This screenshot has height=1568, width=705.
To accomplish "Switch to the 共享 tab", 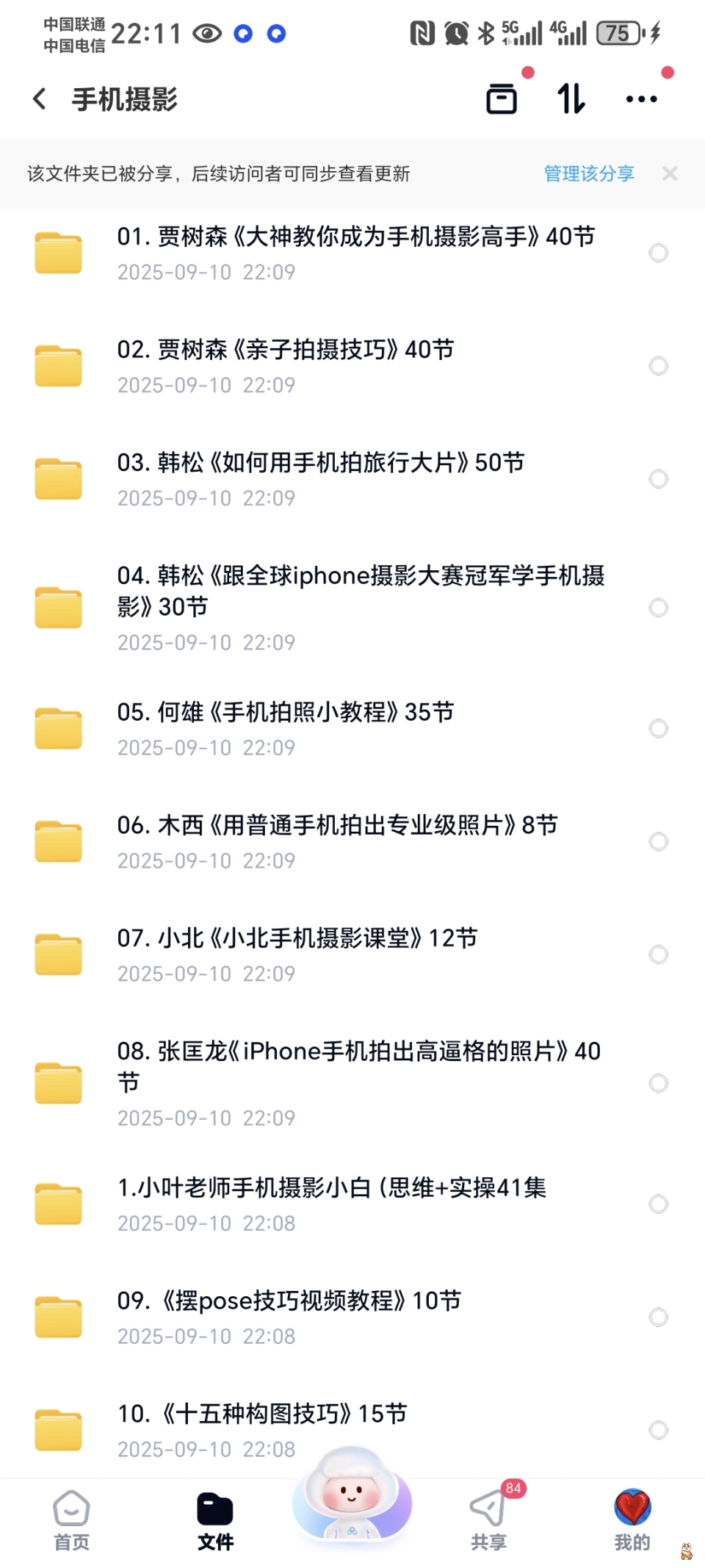I will (x=488, y=1521).
